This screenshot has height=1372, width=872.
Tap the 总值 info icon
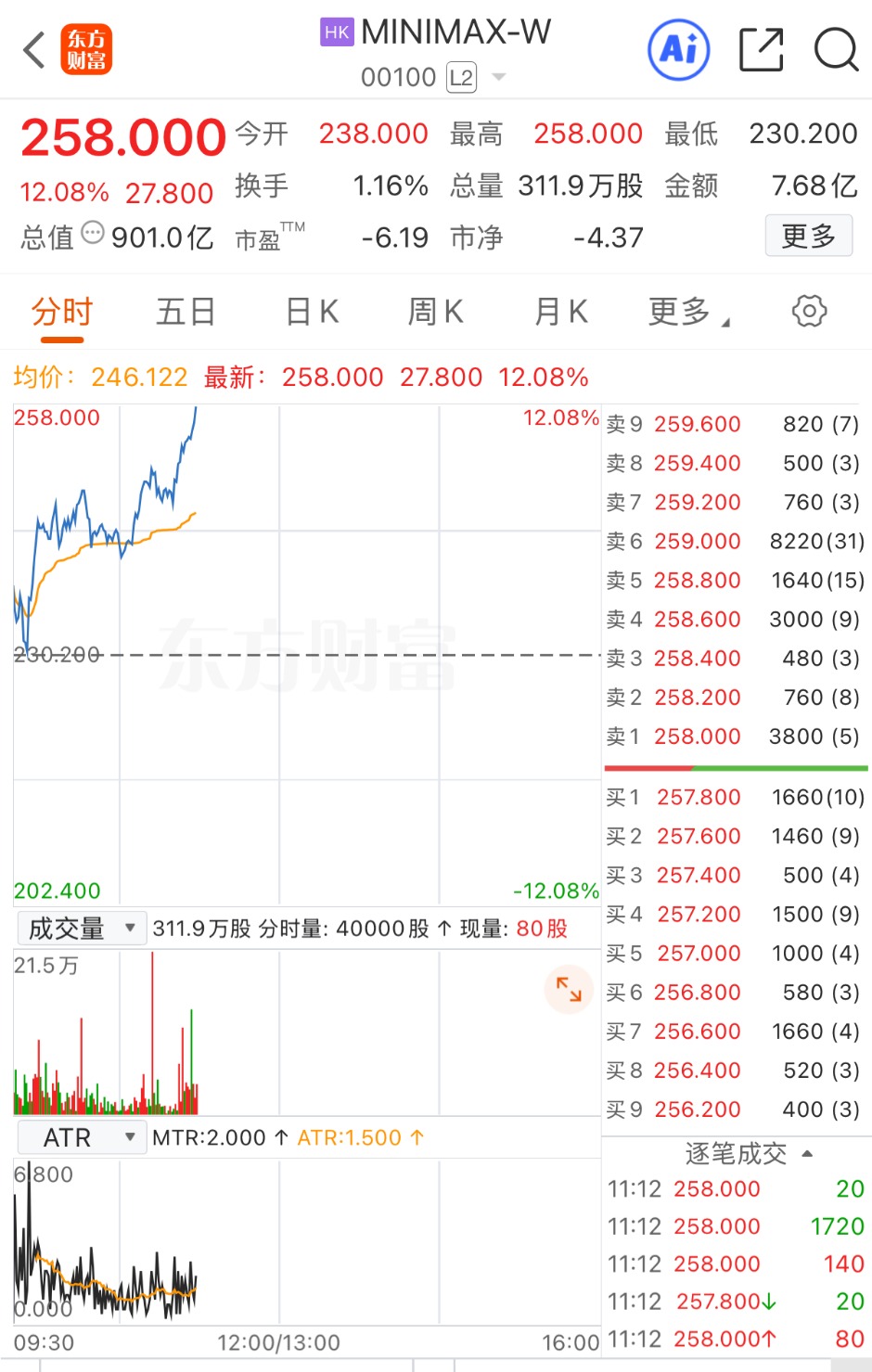pos(93,233)
